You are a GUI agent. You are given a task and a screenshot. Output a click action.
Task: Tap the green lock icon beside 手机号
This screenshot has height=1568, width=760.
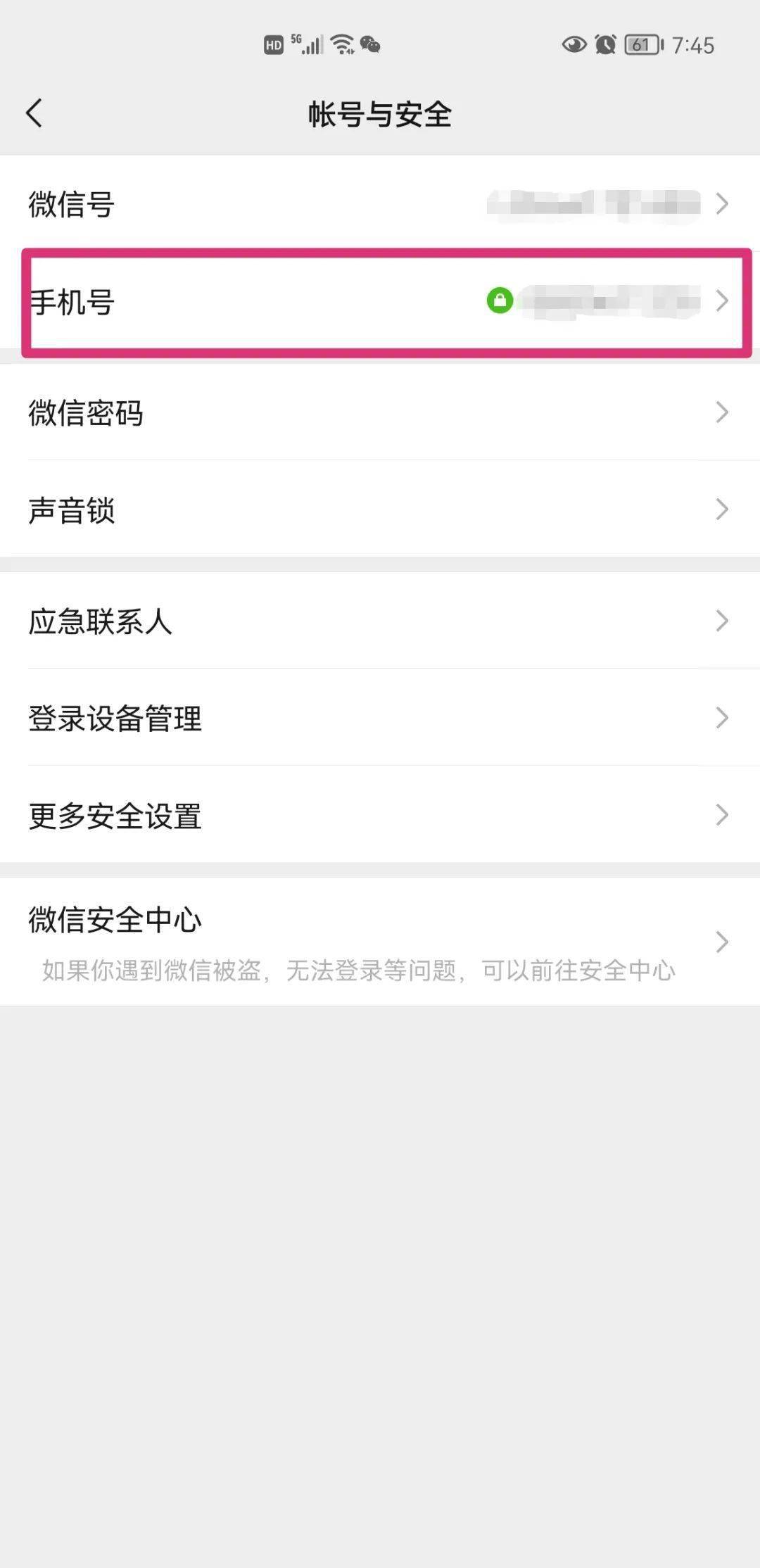click(x=500, y=301)
